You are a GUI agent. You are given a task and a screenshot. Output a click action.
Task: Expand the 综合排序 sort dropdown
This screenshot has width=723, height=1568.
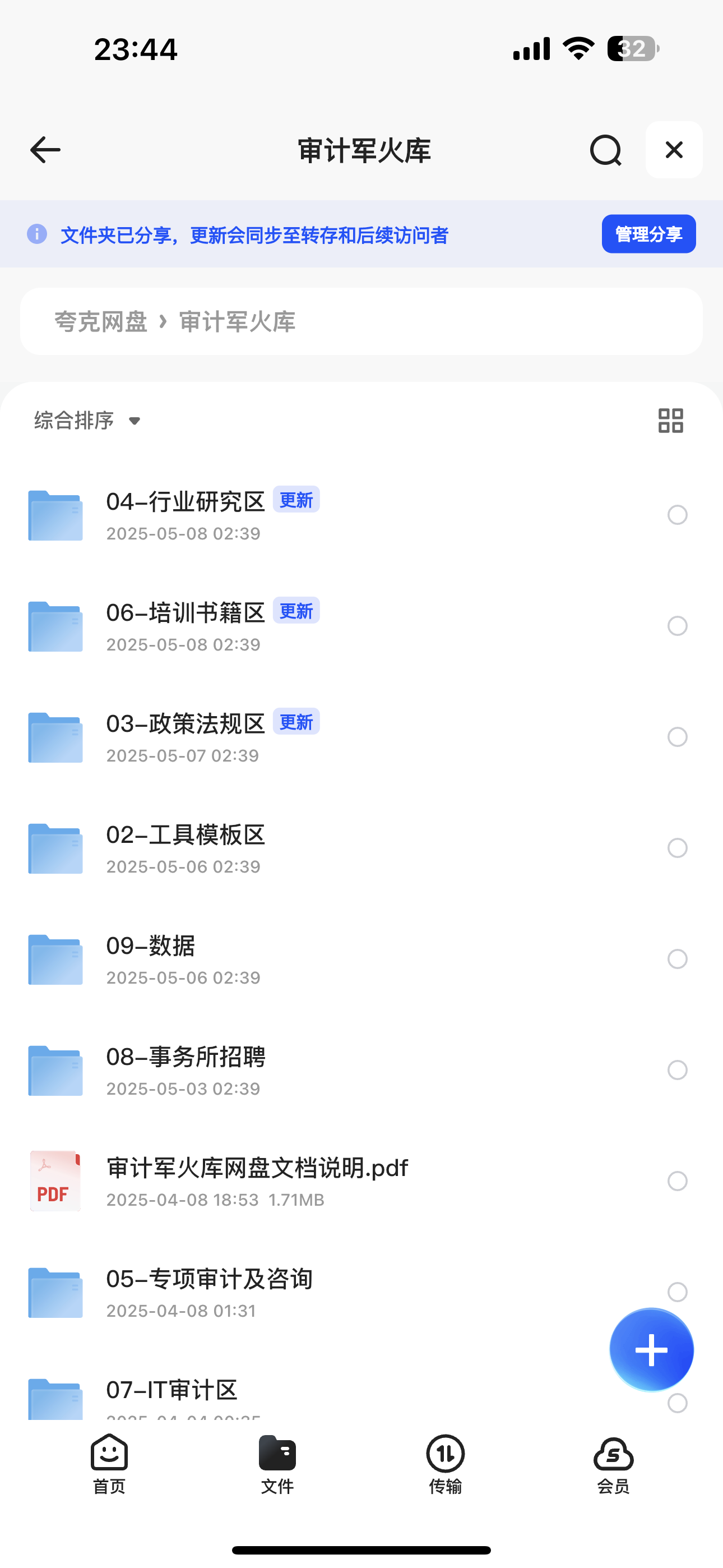(x=87, y=421)
